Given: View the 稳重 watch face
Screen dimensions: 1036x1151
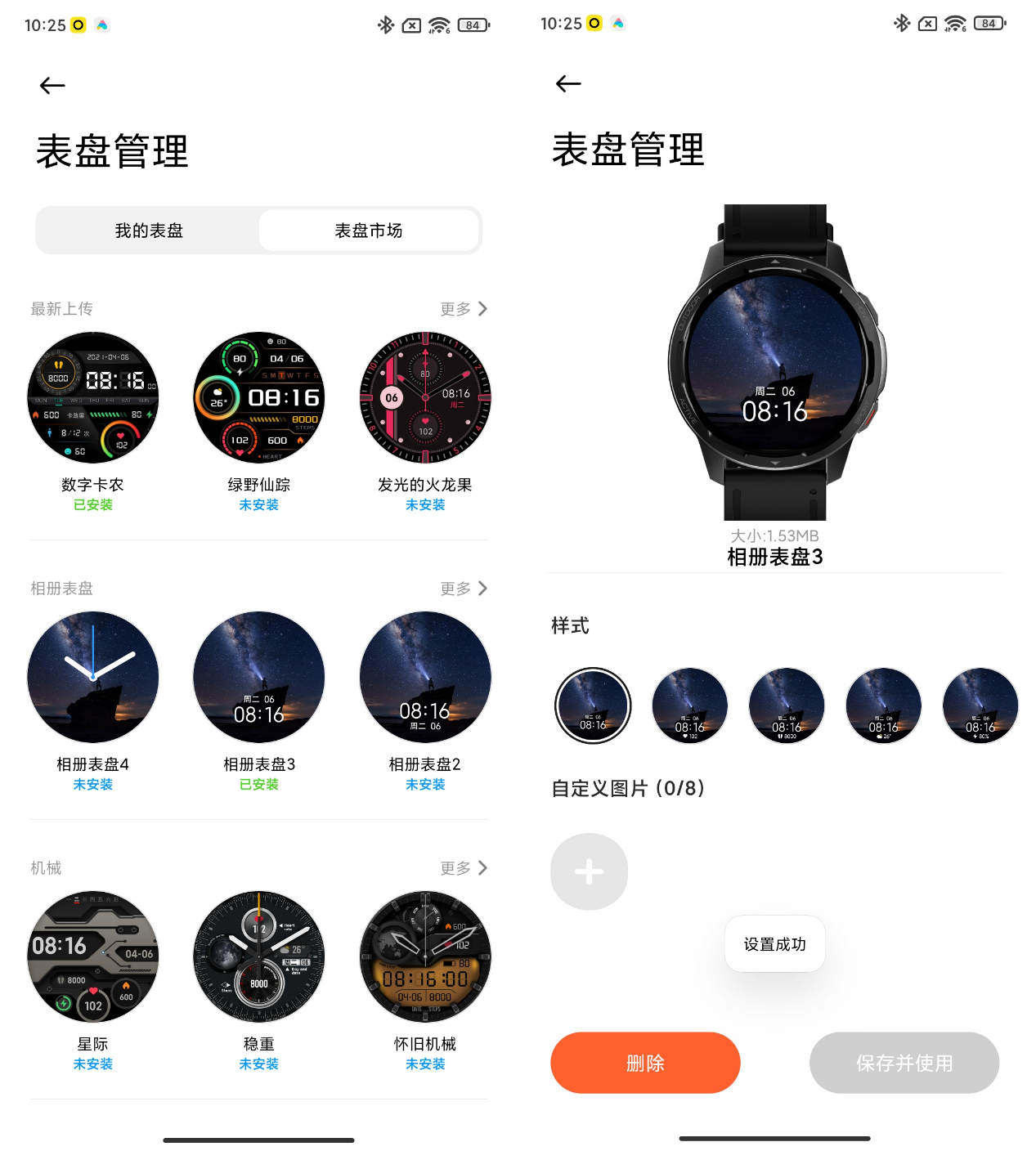Looking at the screenshot, I should pyautogui.click(x=259, y=957).
